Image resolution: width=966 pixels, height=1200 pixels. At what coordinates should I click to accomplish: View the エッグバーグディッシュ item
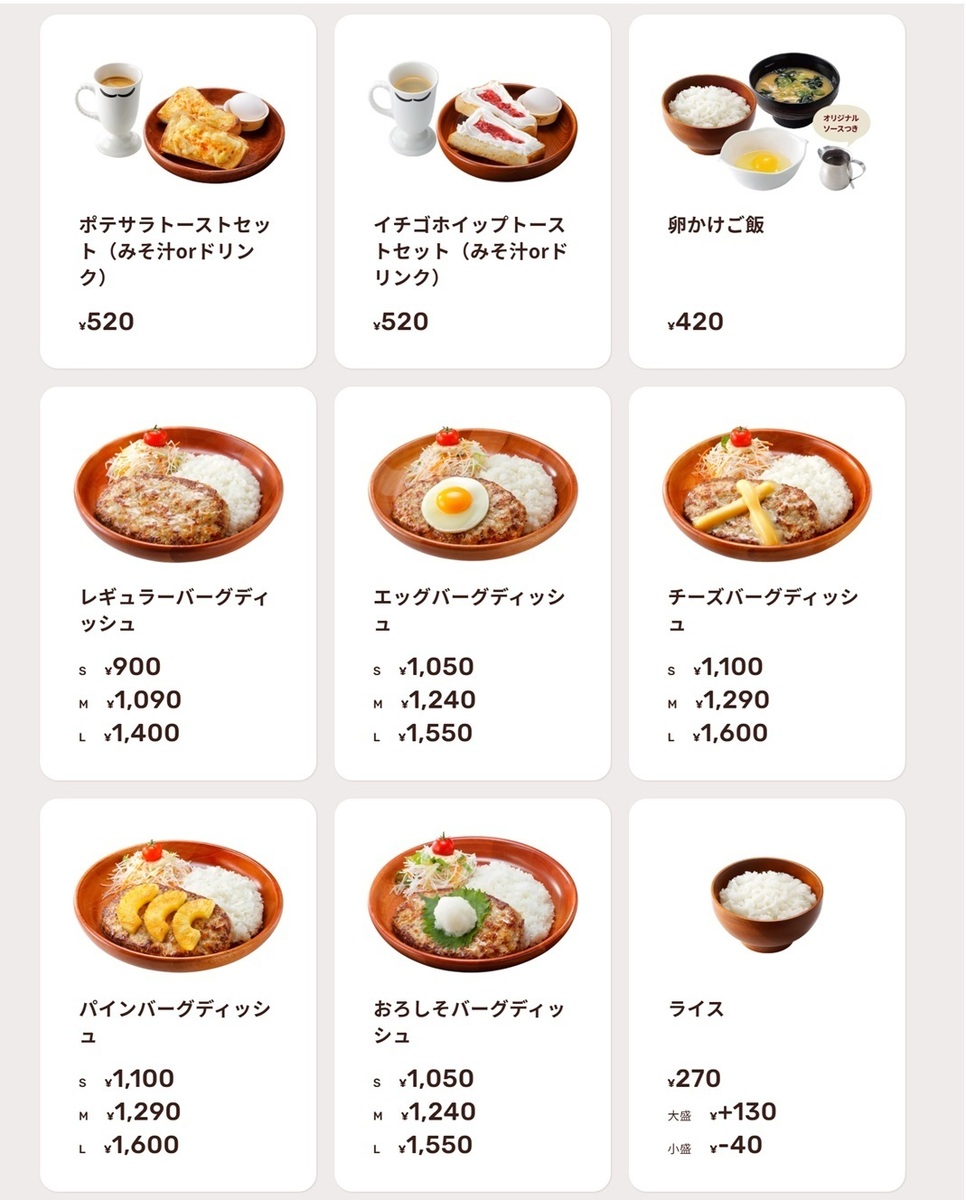tap(472, 583)
